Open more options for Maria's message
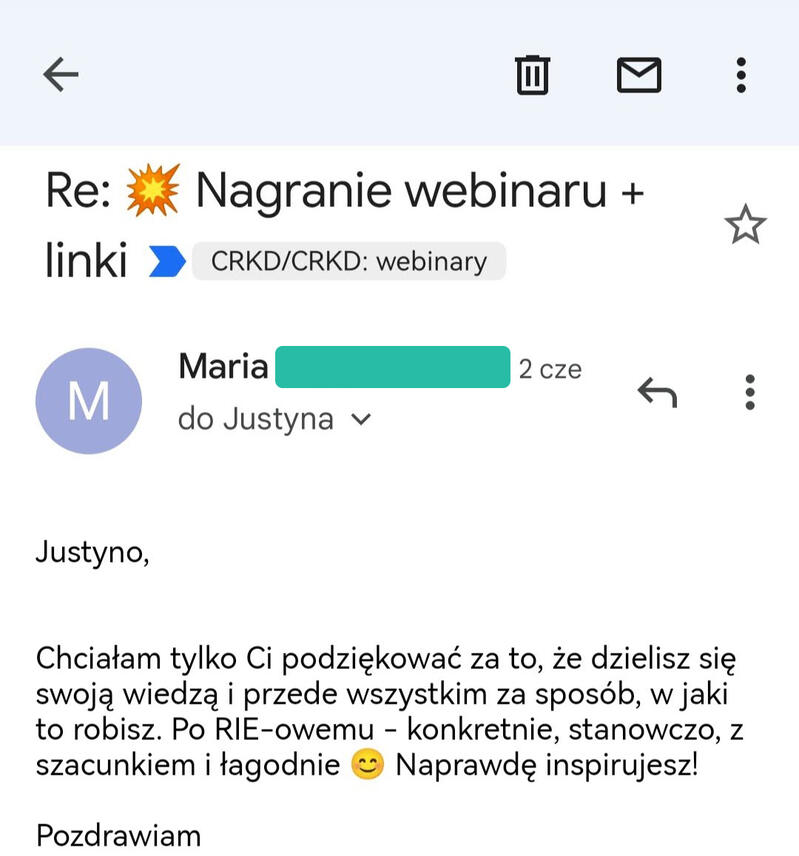Image resolution: width=799 pixels, height=856 pixels. point(749,393)
